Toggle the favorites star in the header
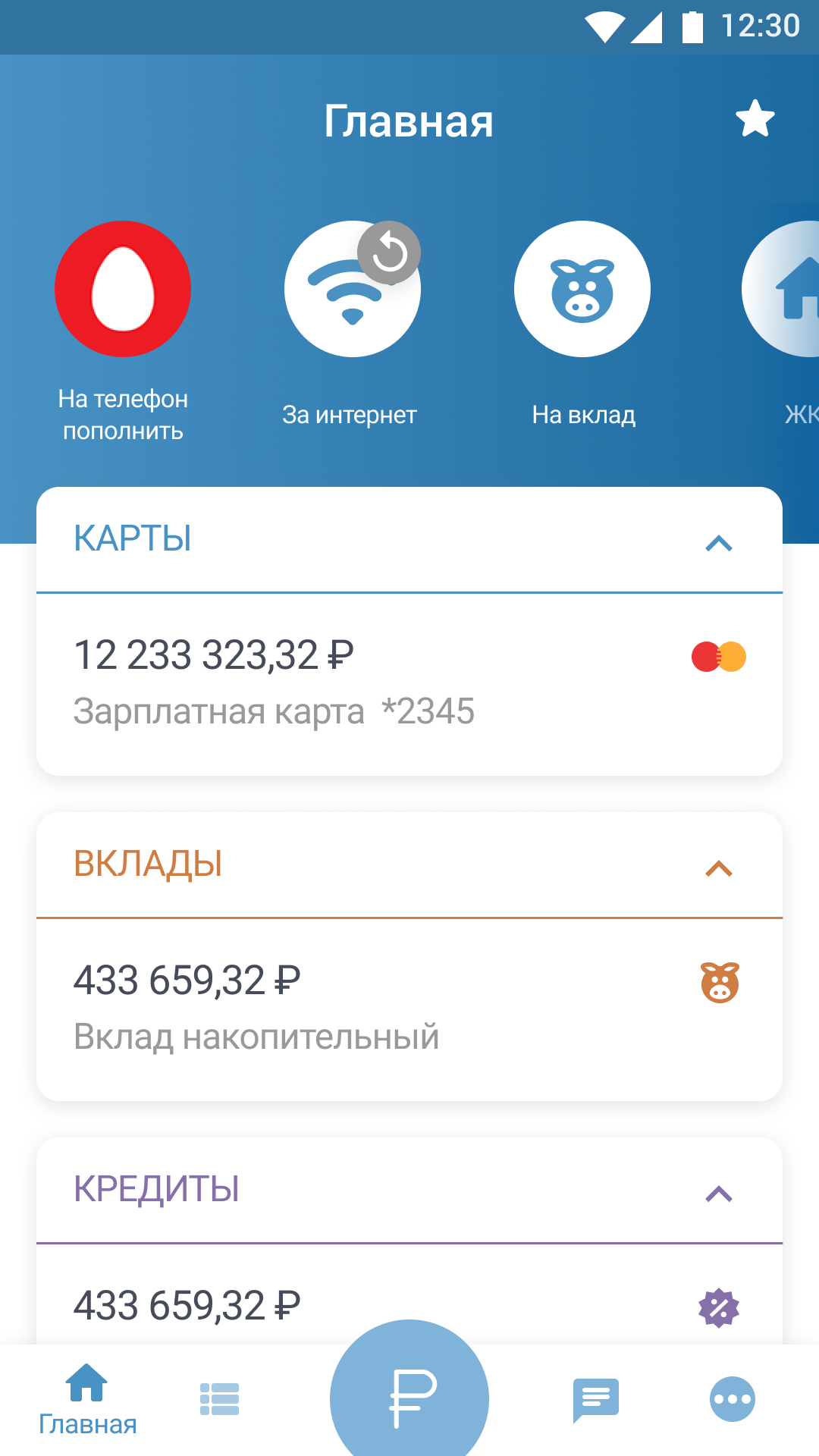Viewport: 819px width, 1456px height. [x=753, y=119]
